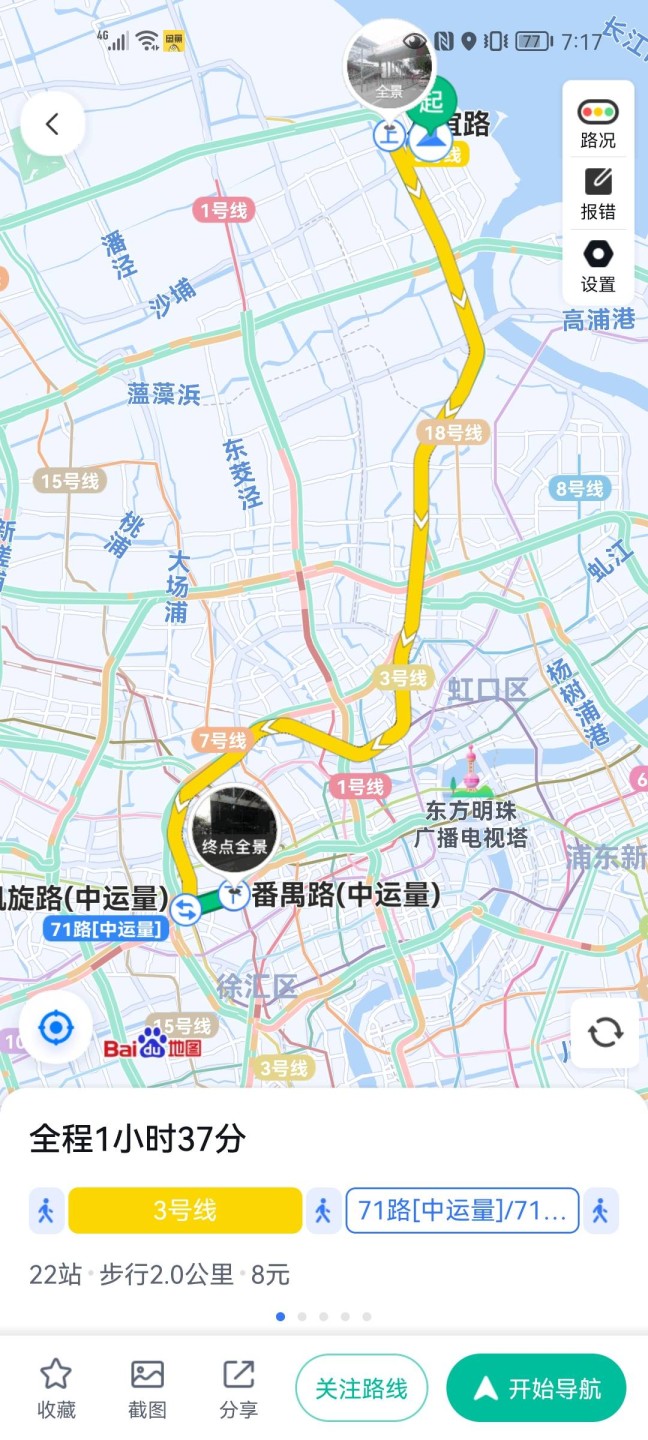Go back using the top-left arrow
The height and width of the screenshot is (1440, 648).
(52, 124)
